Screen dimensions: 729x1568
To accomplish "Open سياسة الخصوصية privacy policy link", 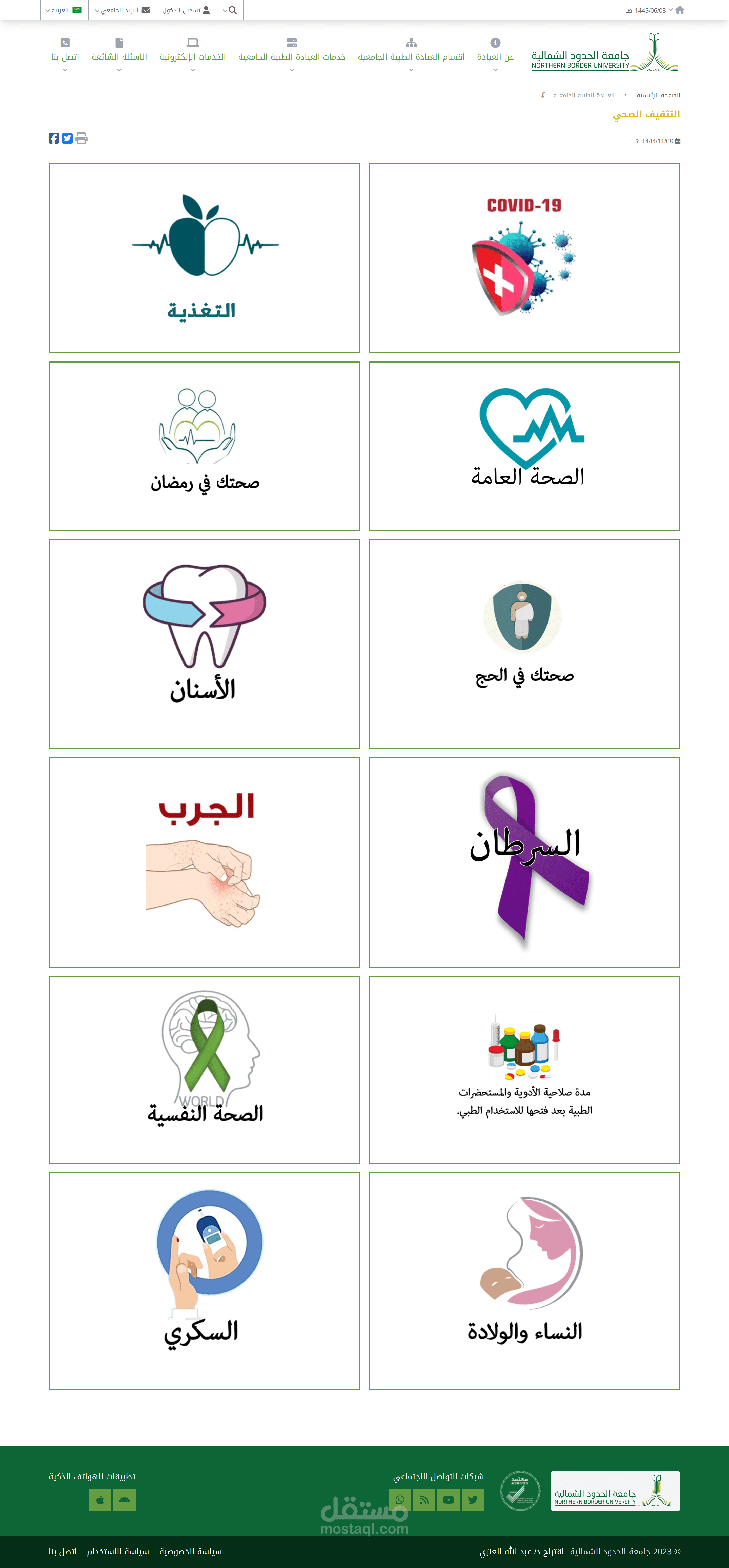I will (190, 1552).
